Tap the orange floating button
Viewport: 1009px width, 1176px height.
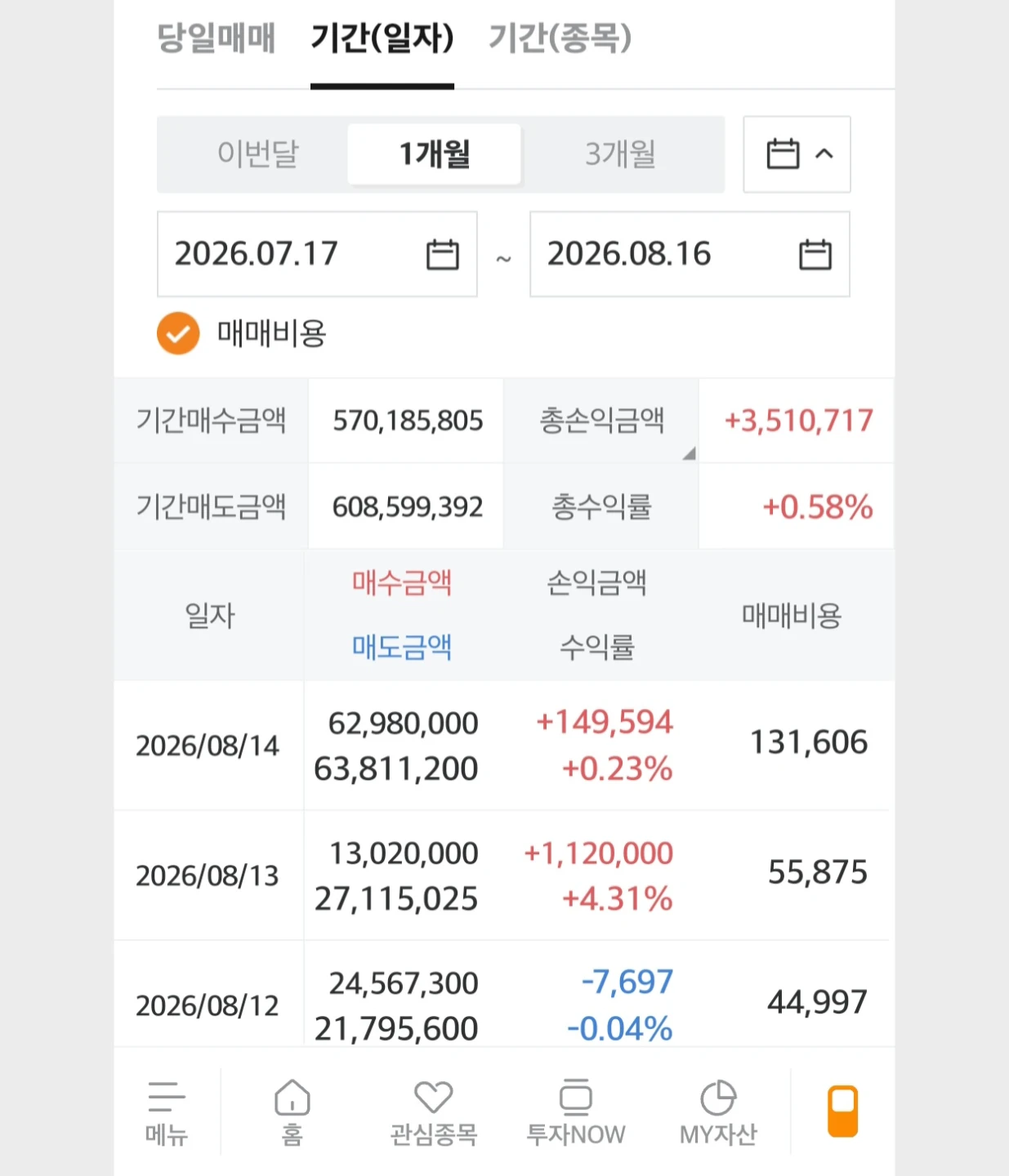[842, 1111]
